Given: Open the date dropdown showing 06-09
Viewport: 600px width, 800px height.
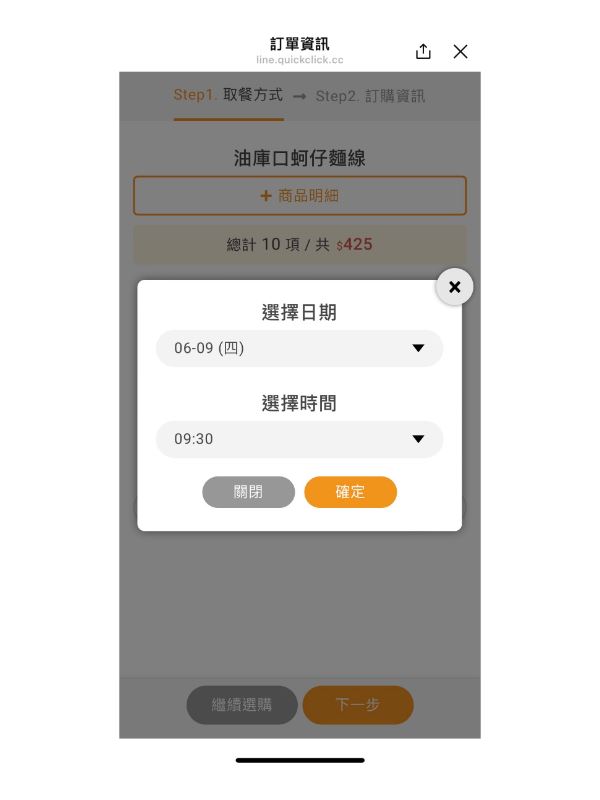Looking at the screenshot, I should pos(299,348).
